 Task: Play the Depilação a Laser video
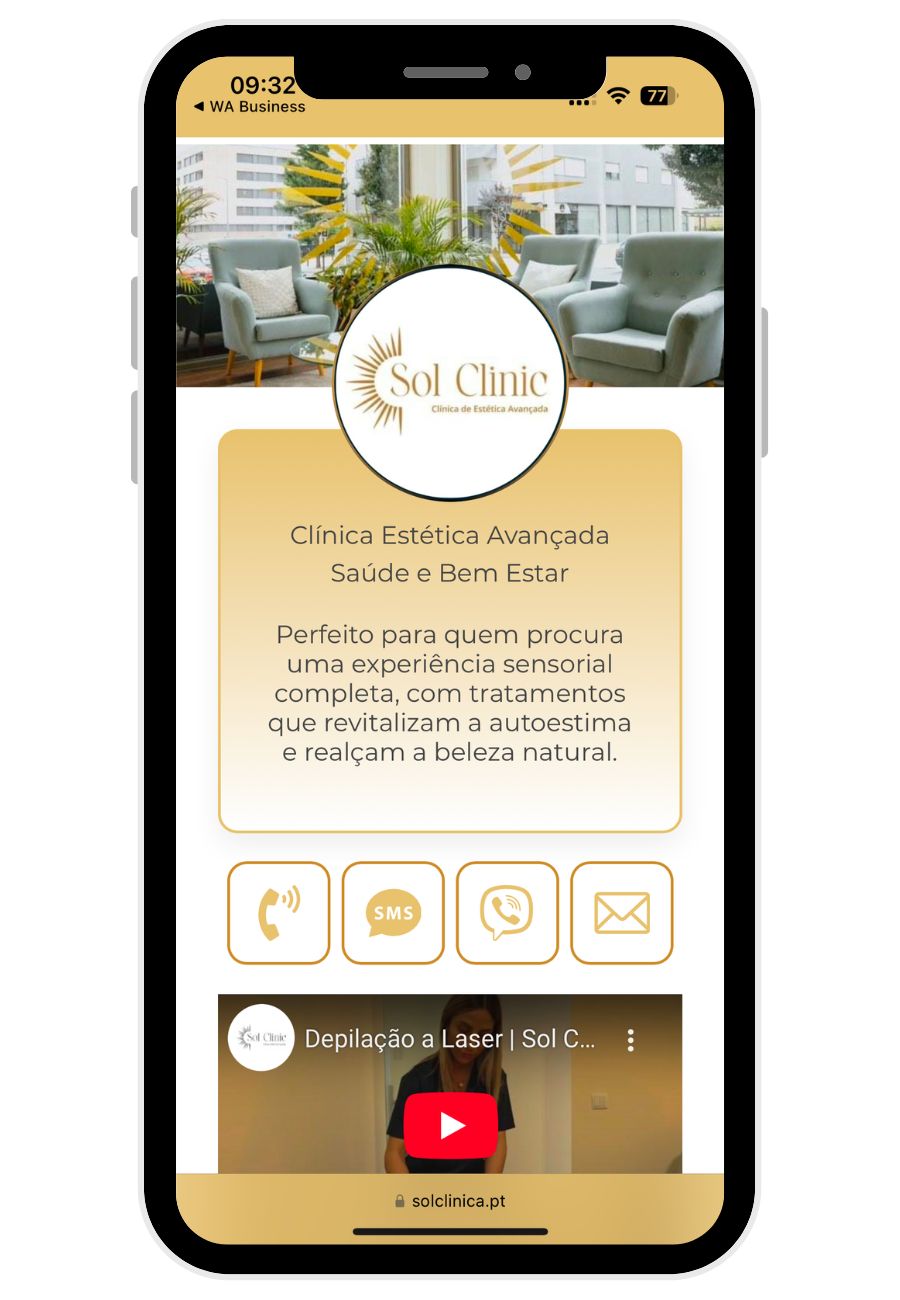coord(450,1125)
